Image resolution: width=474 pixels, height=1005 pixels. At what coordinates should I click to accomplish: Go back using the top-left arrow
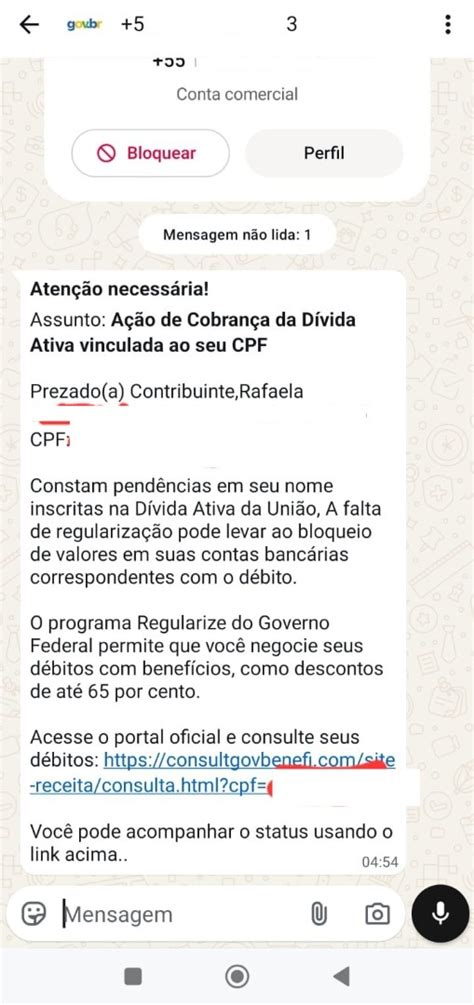point(29,24)
